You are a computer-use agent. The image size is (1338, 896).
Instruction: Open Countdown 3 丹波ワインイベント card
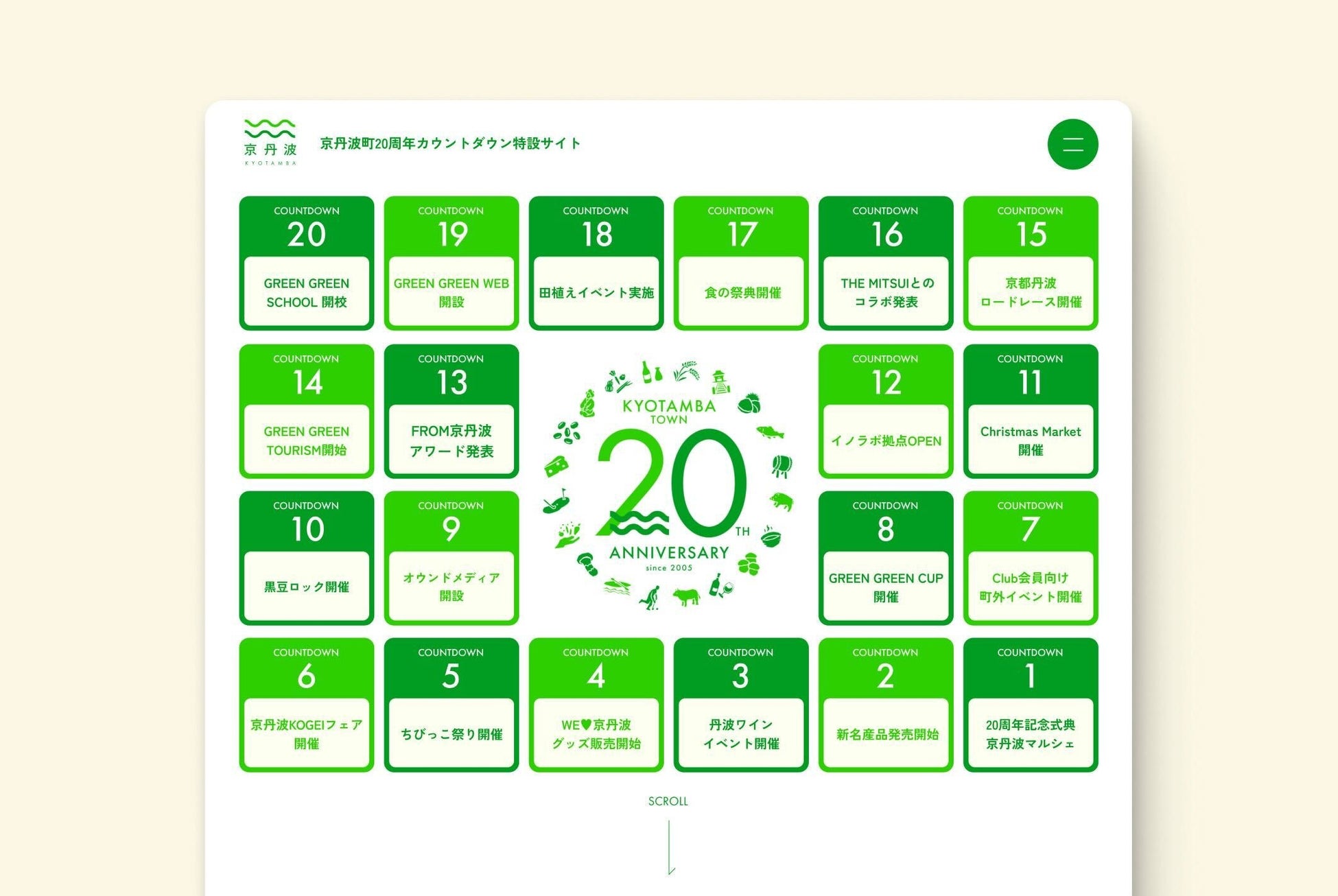tap(741, 705)
